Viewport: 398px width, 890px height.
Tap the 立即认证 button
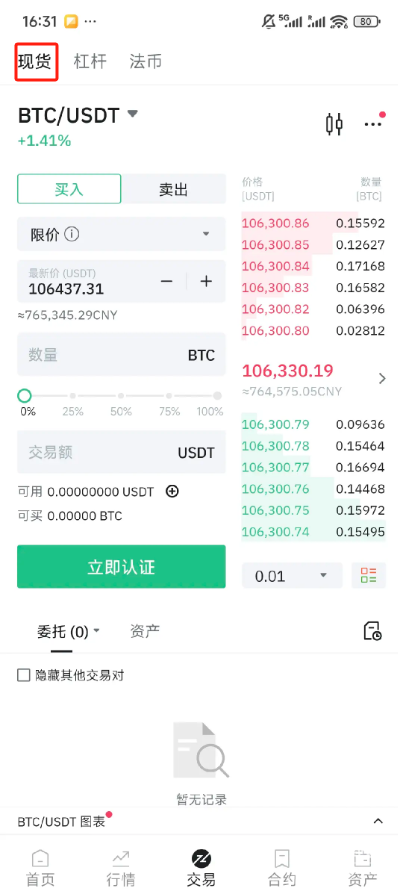click(x=121, y=567)
